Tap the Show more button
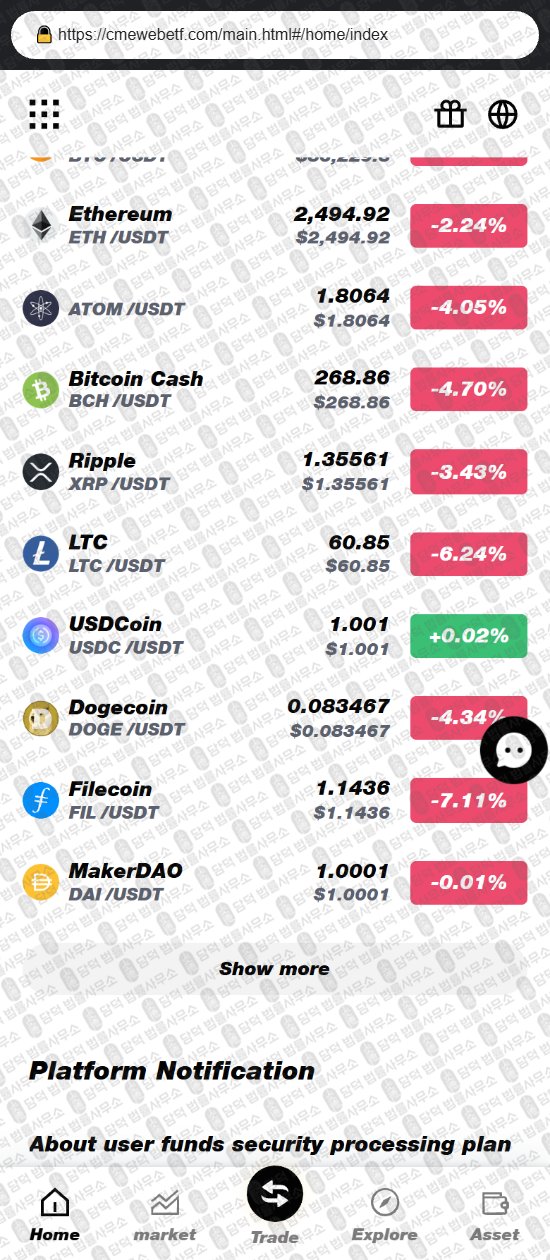550x1260 pixels. tap(274, 968)
